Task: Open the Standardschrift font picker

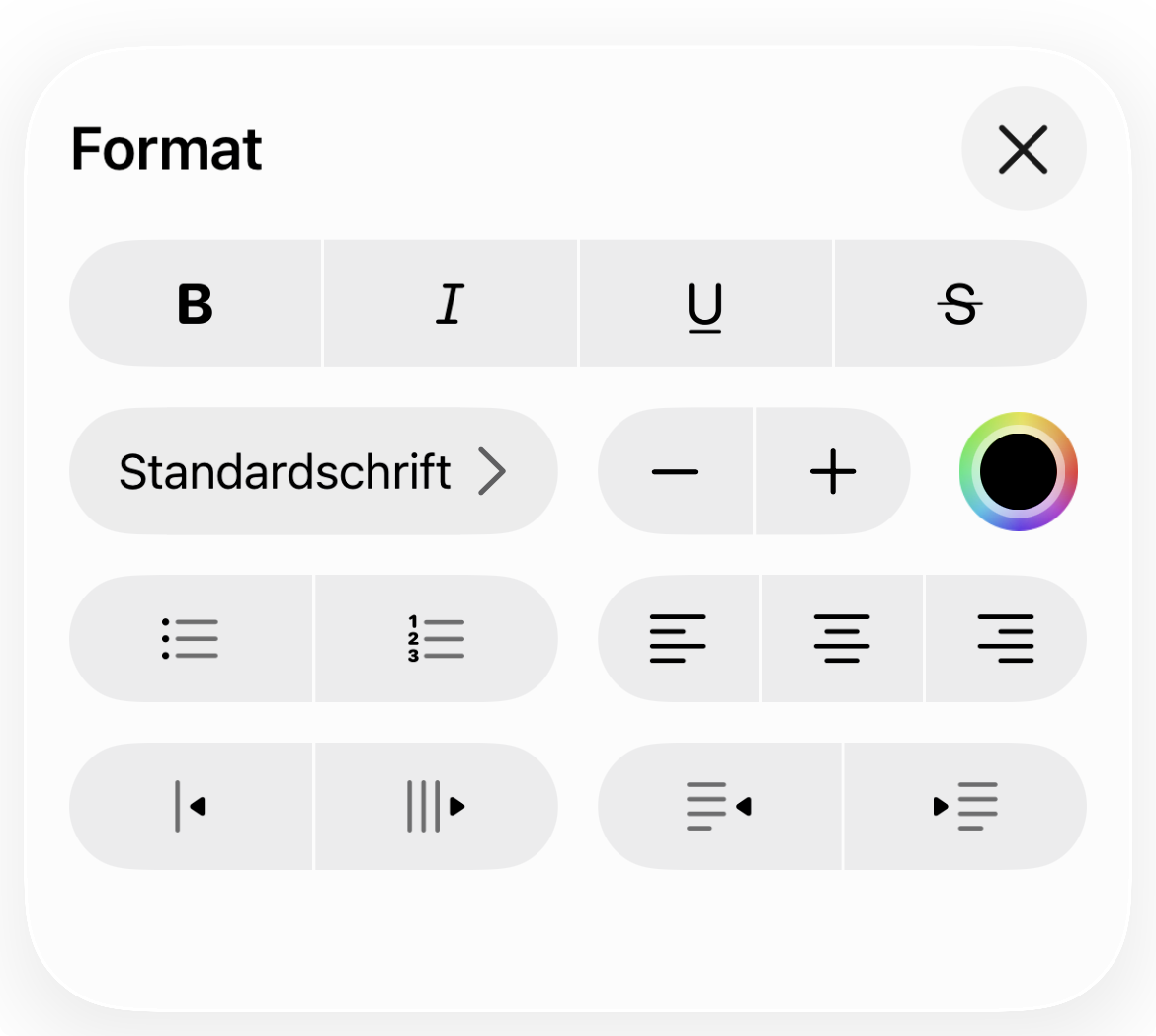Action: coord(312,472)
